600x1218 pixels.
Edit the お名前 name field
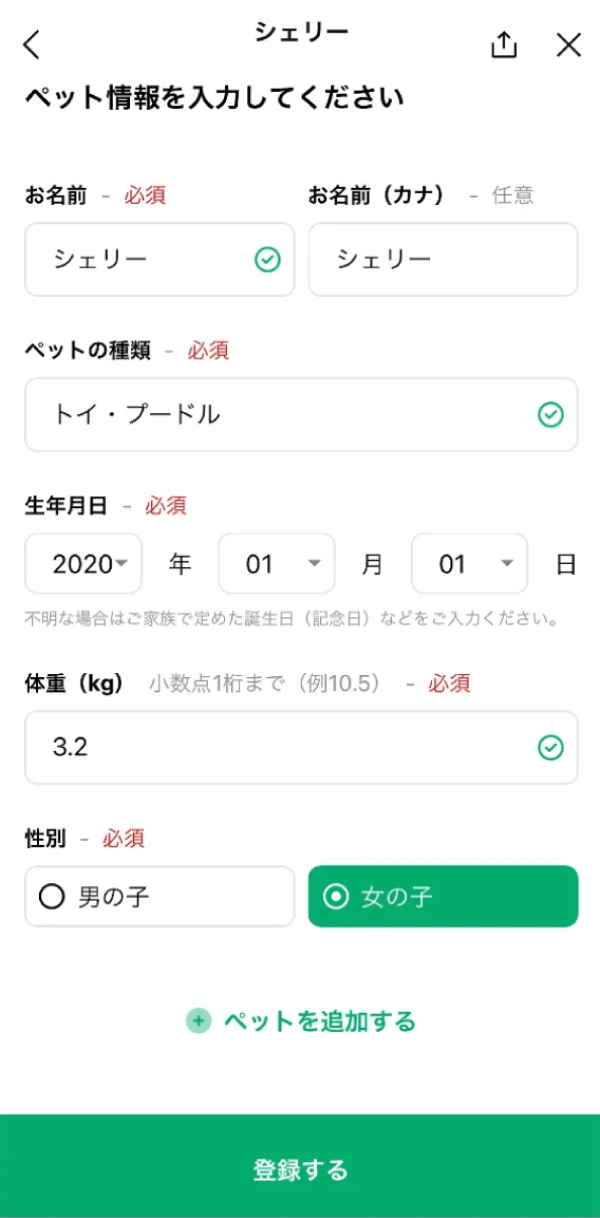[150, 260]
